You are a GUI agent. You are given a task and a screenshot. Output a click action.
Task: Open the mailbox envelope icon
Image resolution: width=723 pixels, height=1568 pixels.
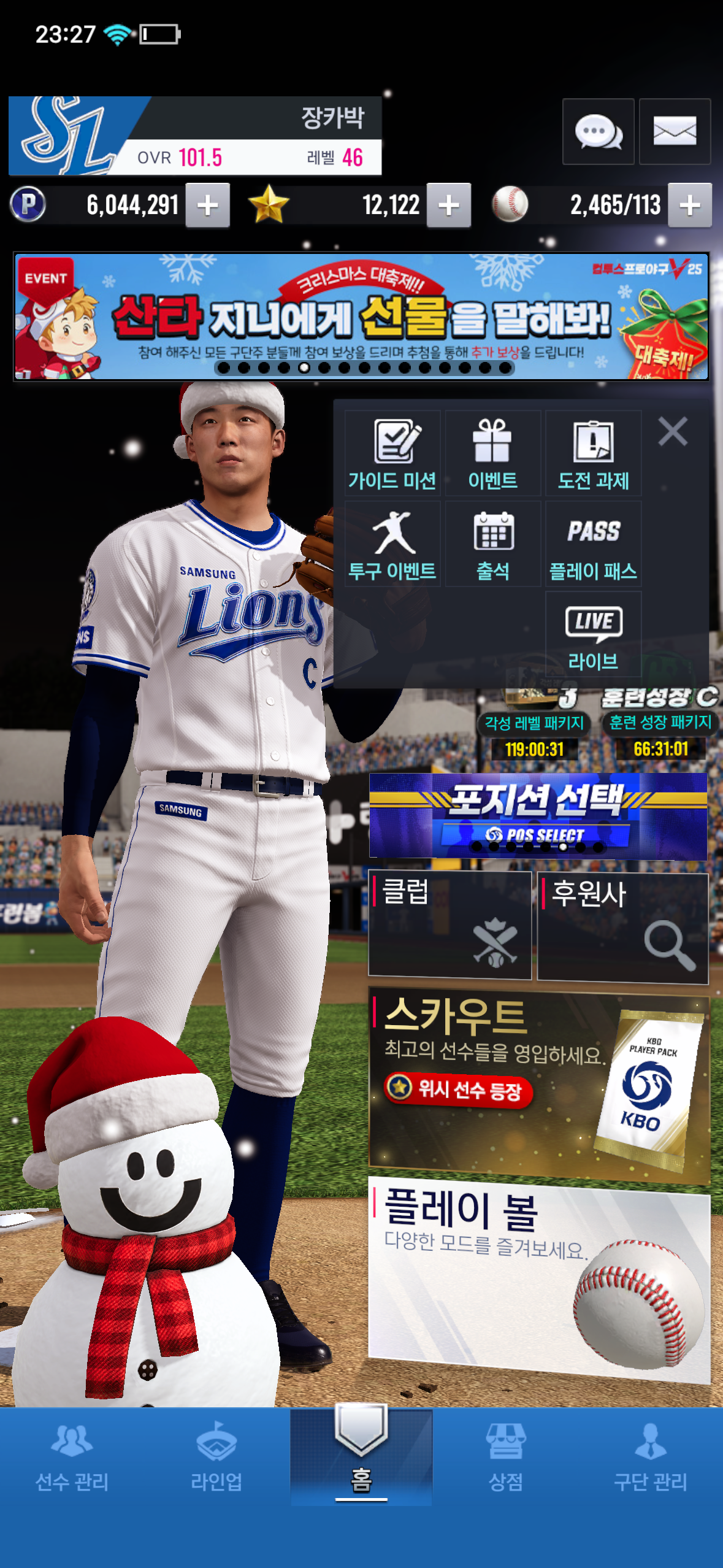coord(675,131)
